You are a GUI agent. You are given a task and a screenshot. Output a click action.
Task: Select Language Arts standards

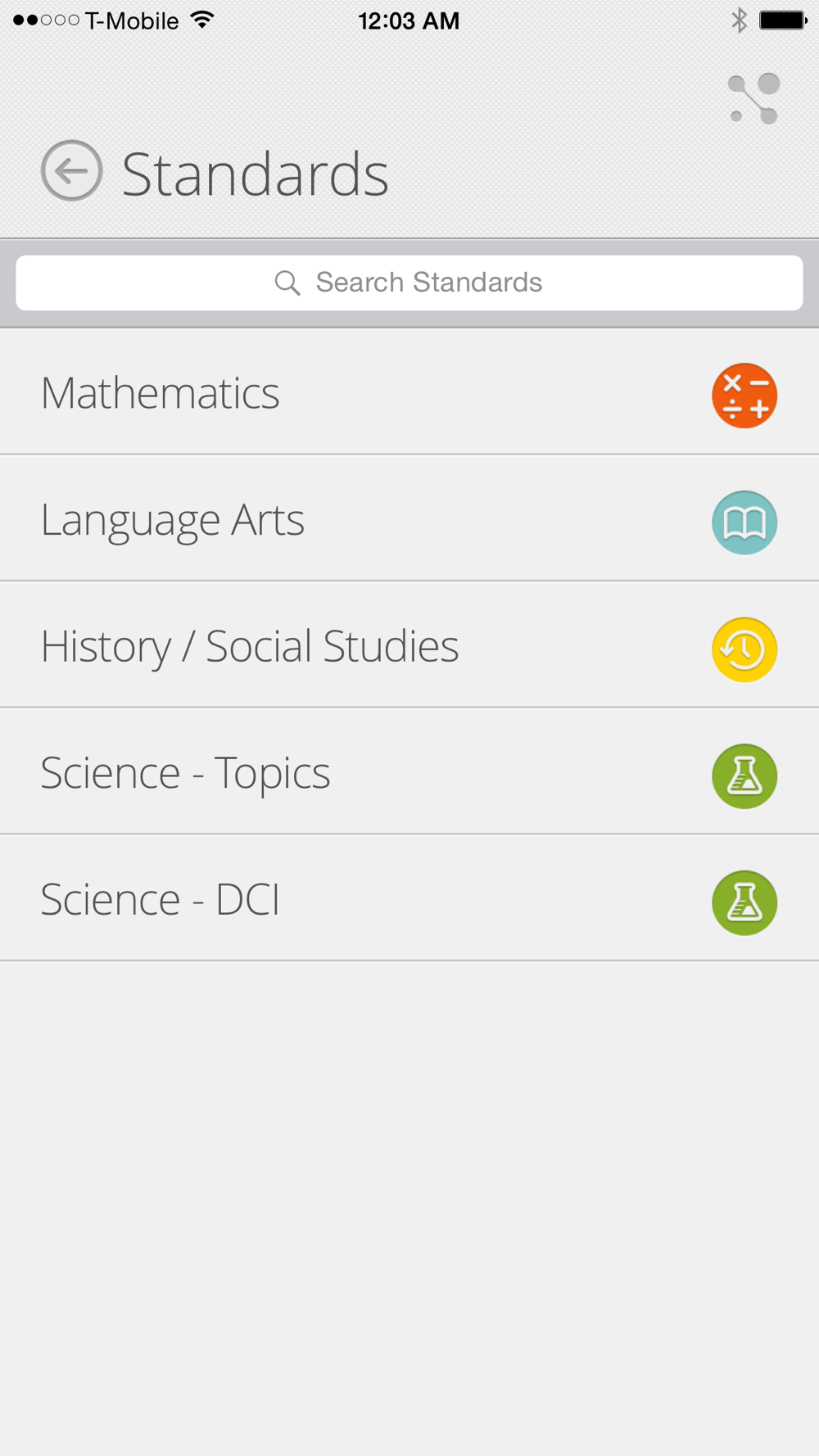click(409, 520)
